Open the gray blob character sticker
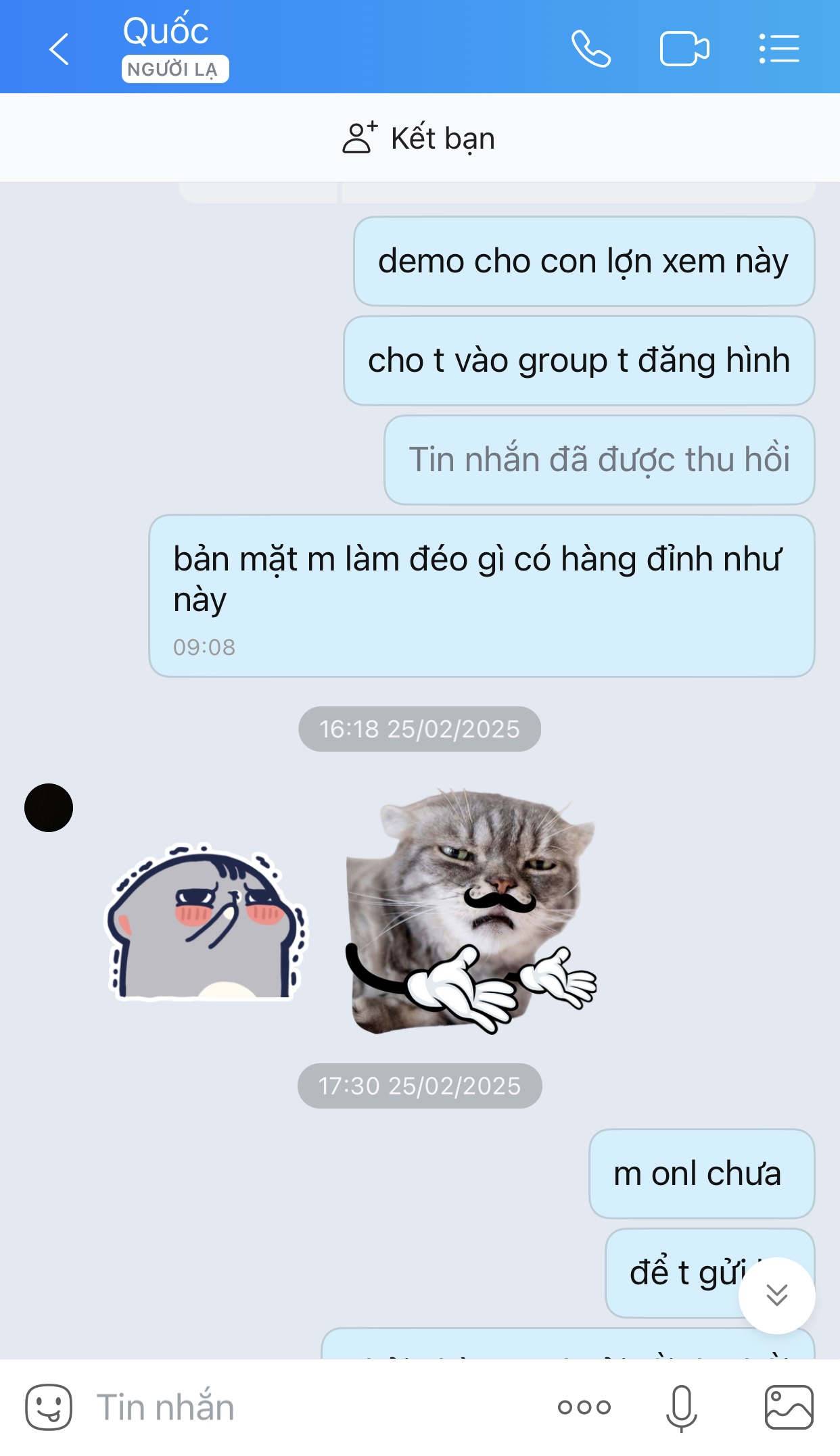 point(206,922)
